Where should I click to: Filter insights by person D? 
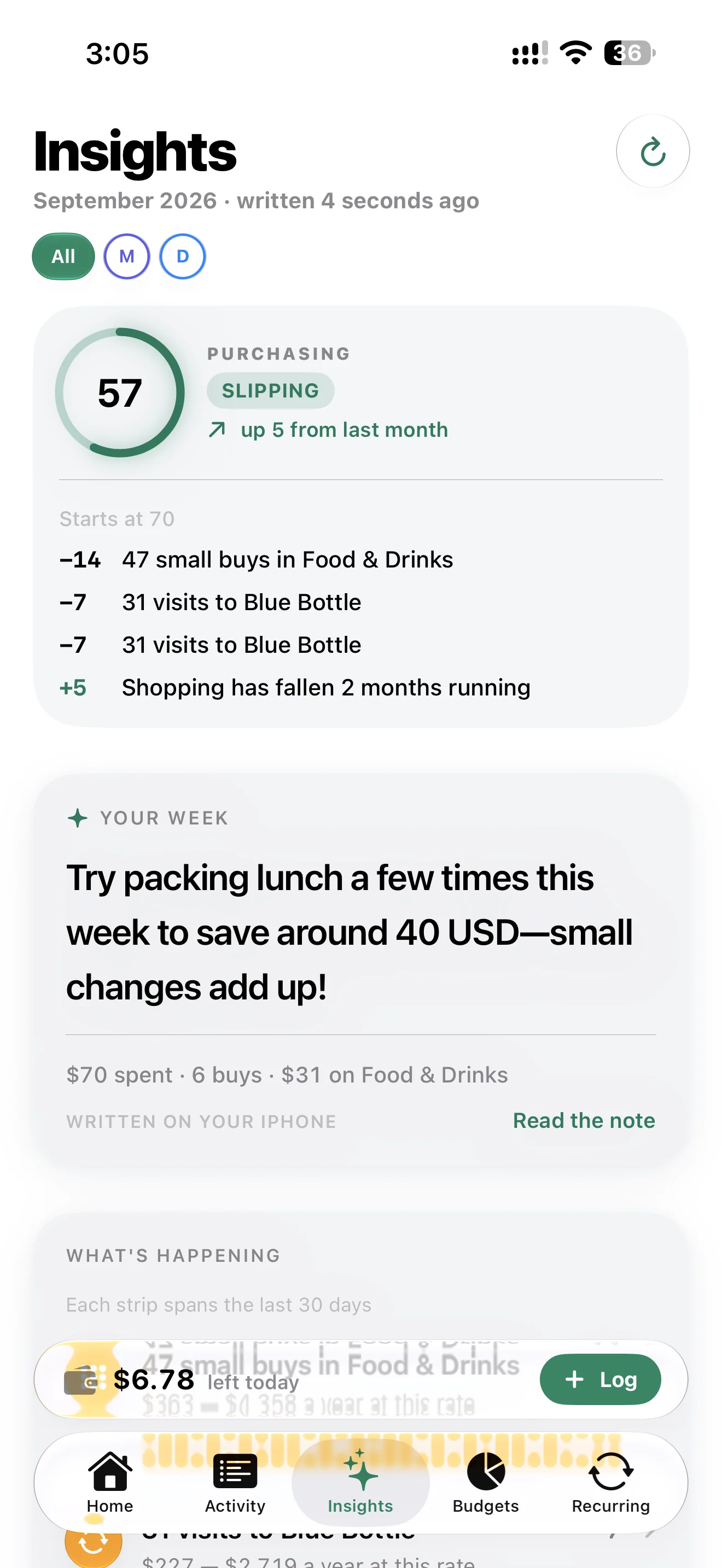coord(183,256)
